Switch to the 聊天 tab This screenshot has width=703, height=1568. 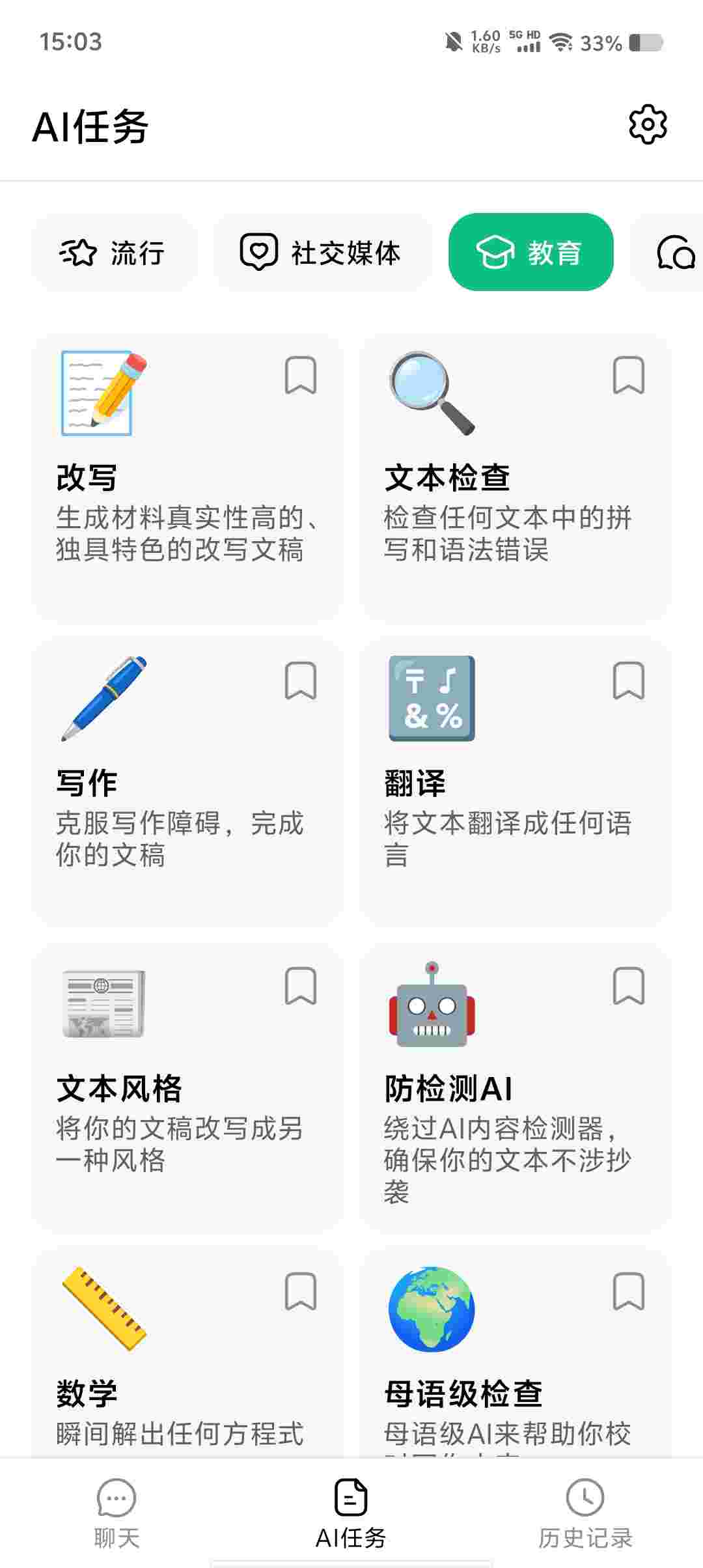click(x=117, y=1513)
